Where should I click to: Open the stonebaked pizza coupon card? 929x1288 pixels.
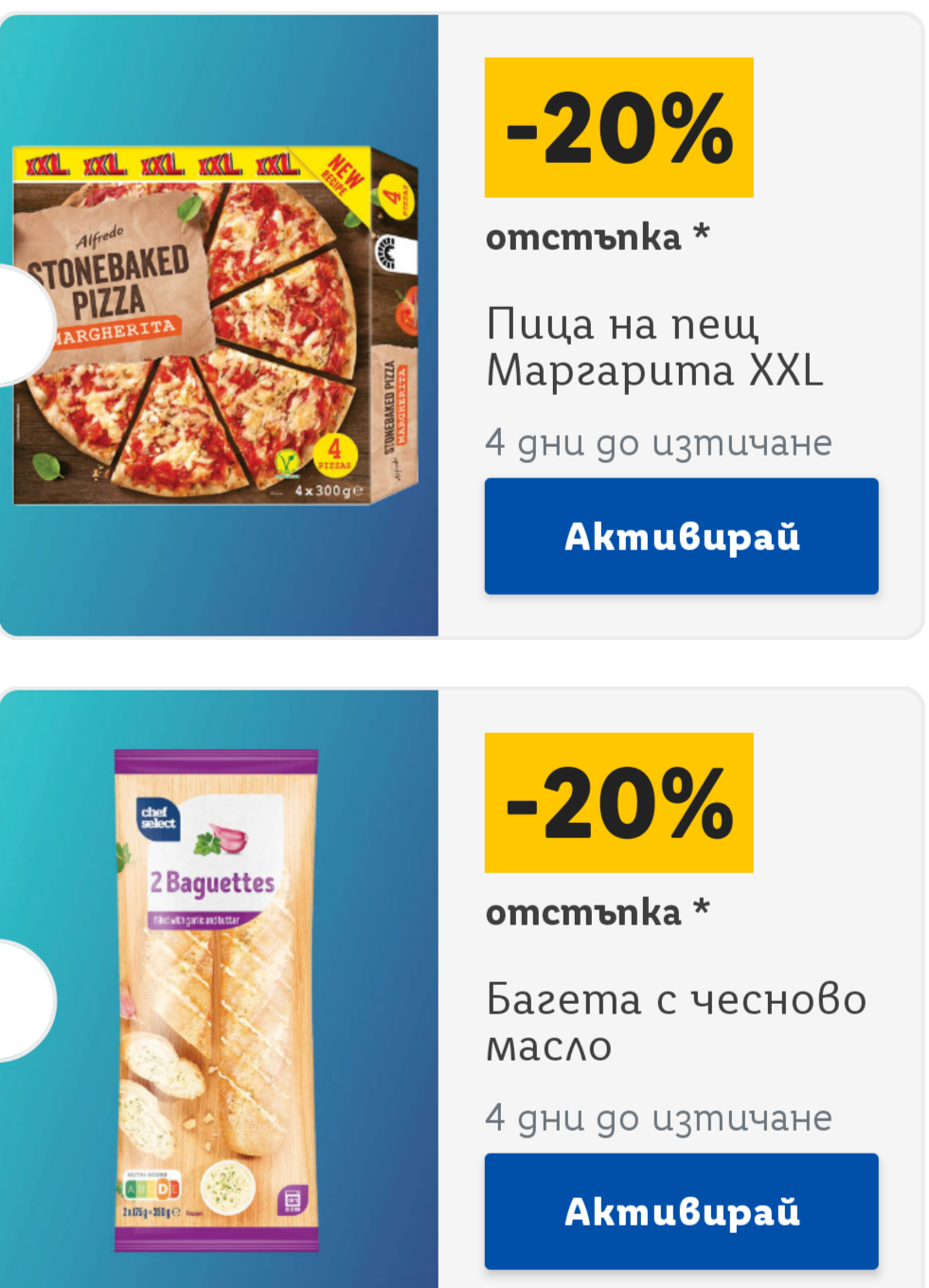coord(218,326)
